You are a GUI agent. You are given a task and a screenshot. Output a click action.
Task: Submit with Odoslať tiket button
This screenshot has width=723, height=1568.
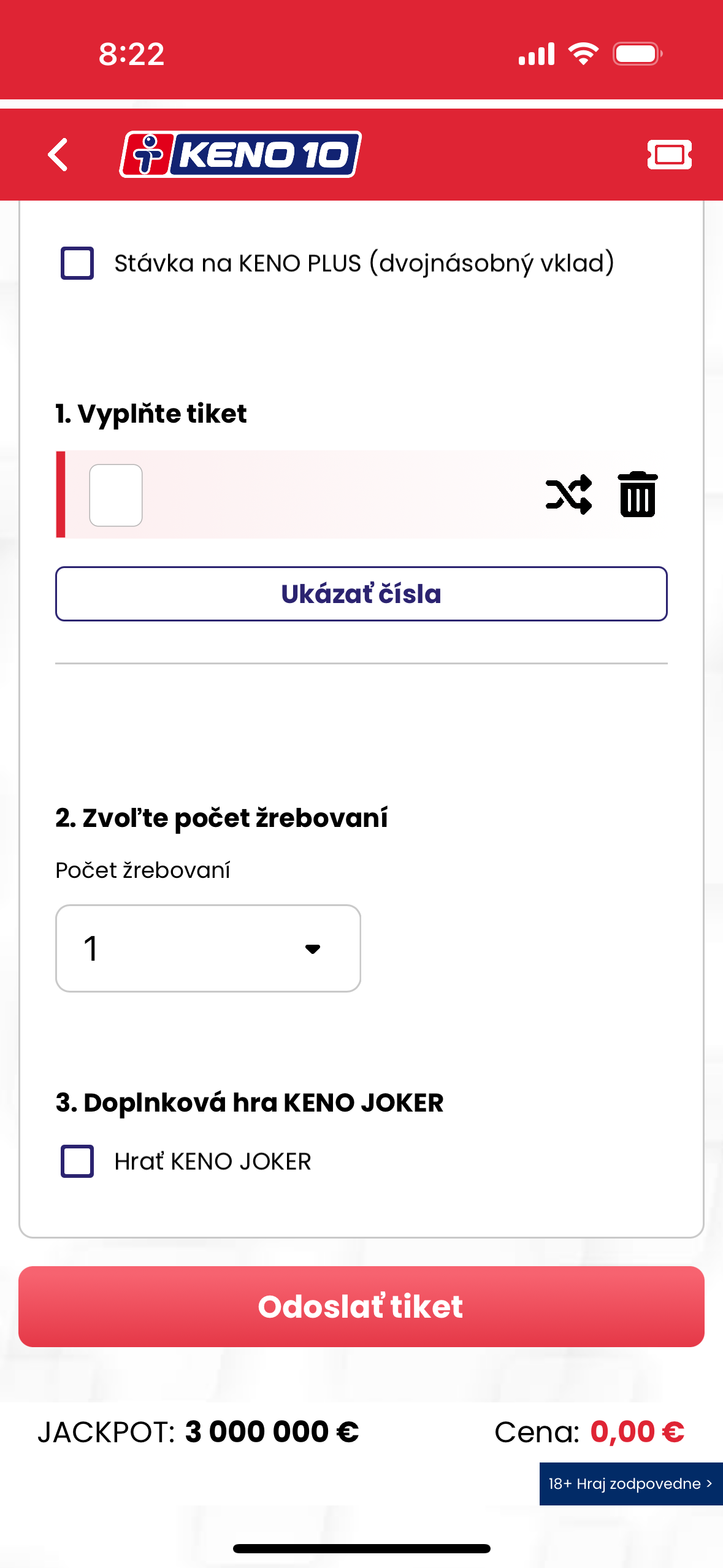(x=361, y=1307)
